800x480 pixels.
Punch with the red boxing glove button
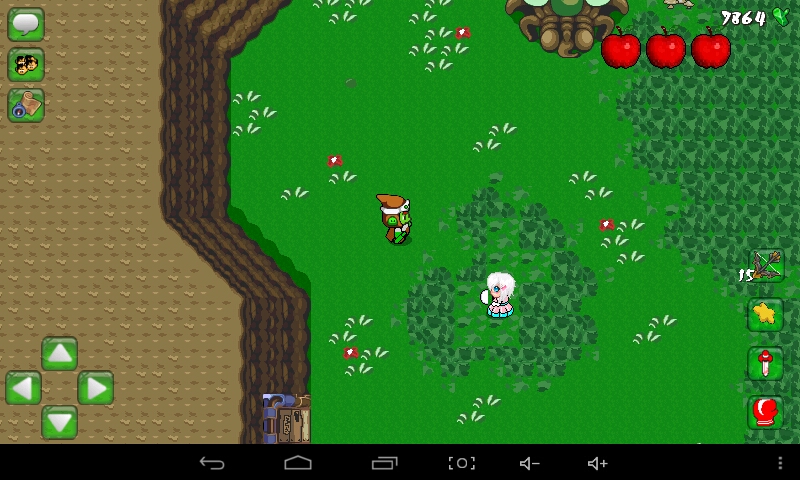click(x=765, y=412)
